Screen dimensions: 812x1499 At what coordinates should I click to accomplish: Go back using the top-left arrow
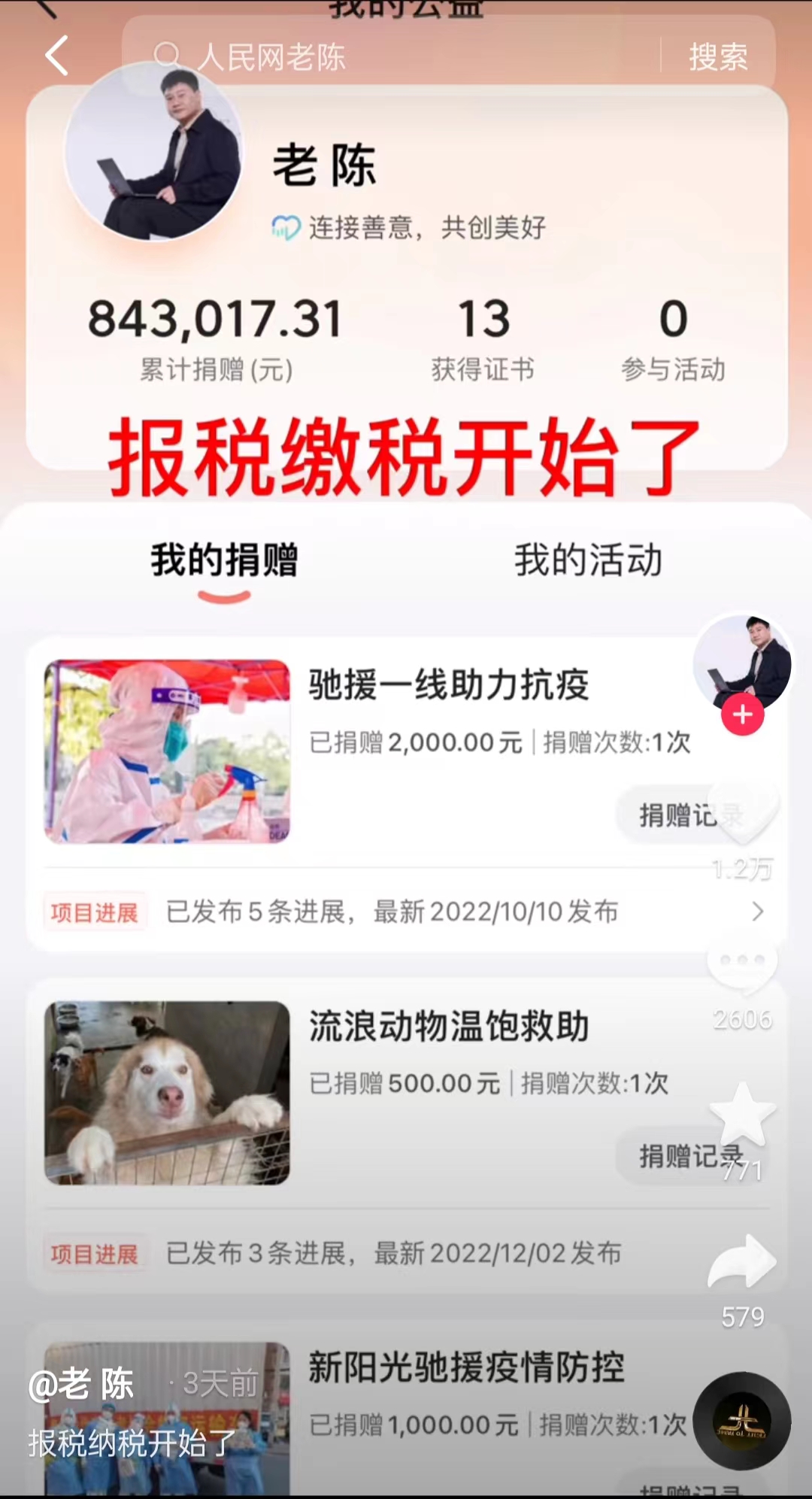point(56,56)
